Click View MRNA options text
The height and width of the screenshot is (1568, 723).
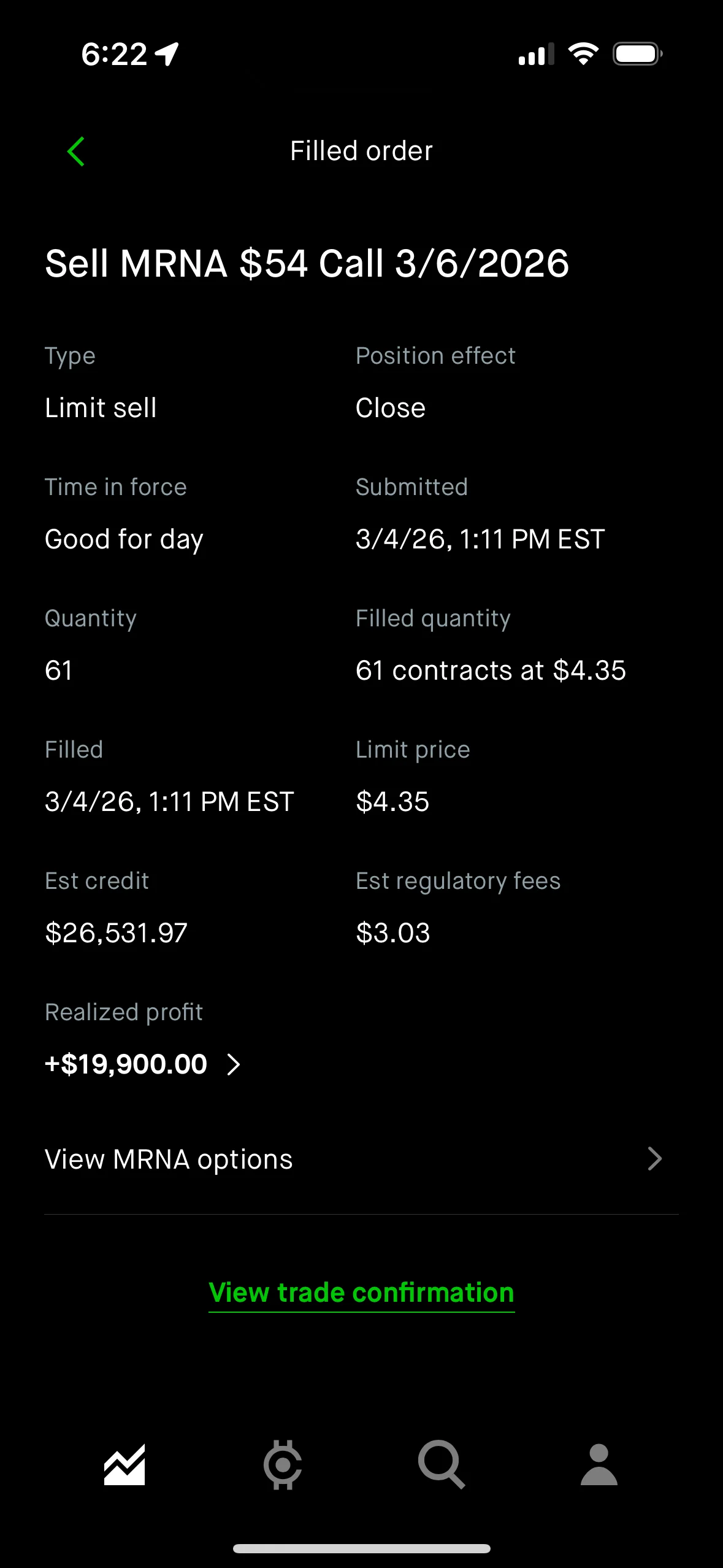168,1158
